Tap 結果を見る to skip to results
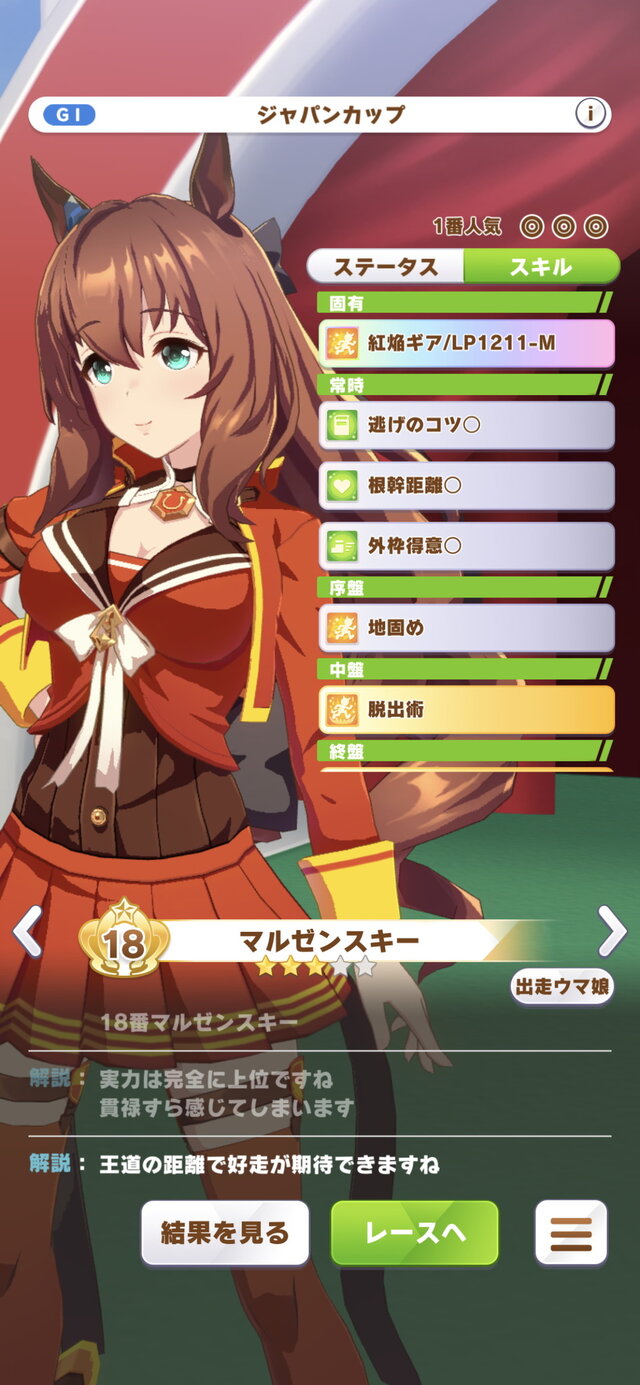The height and width of the screenshot is (1385, 640). [225, 1233]
